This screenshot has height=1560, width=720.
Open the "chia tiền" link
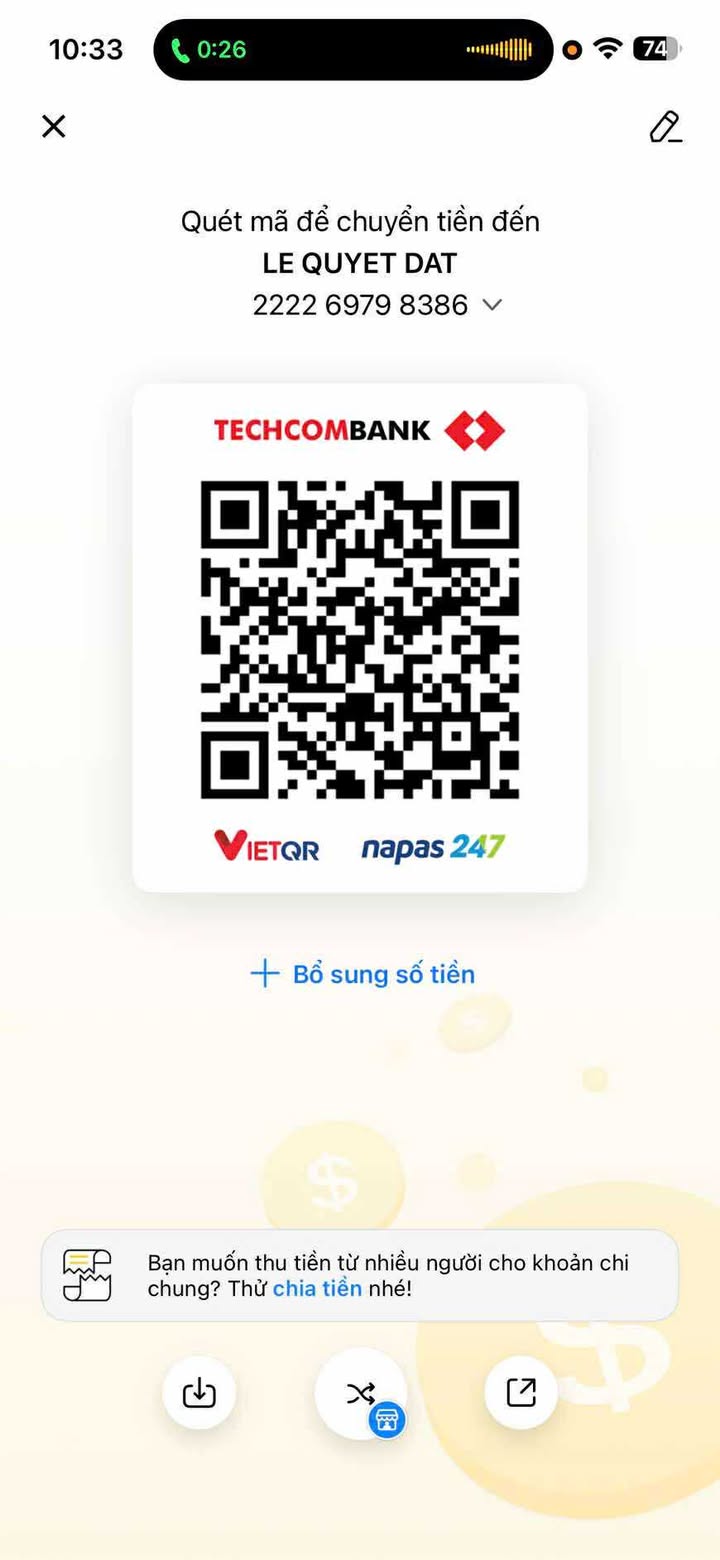pos(317,1288)
